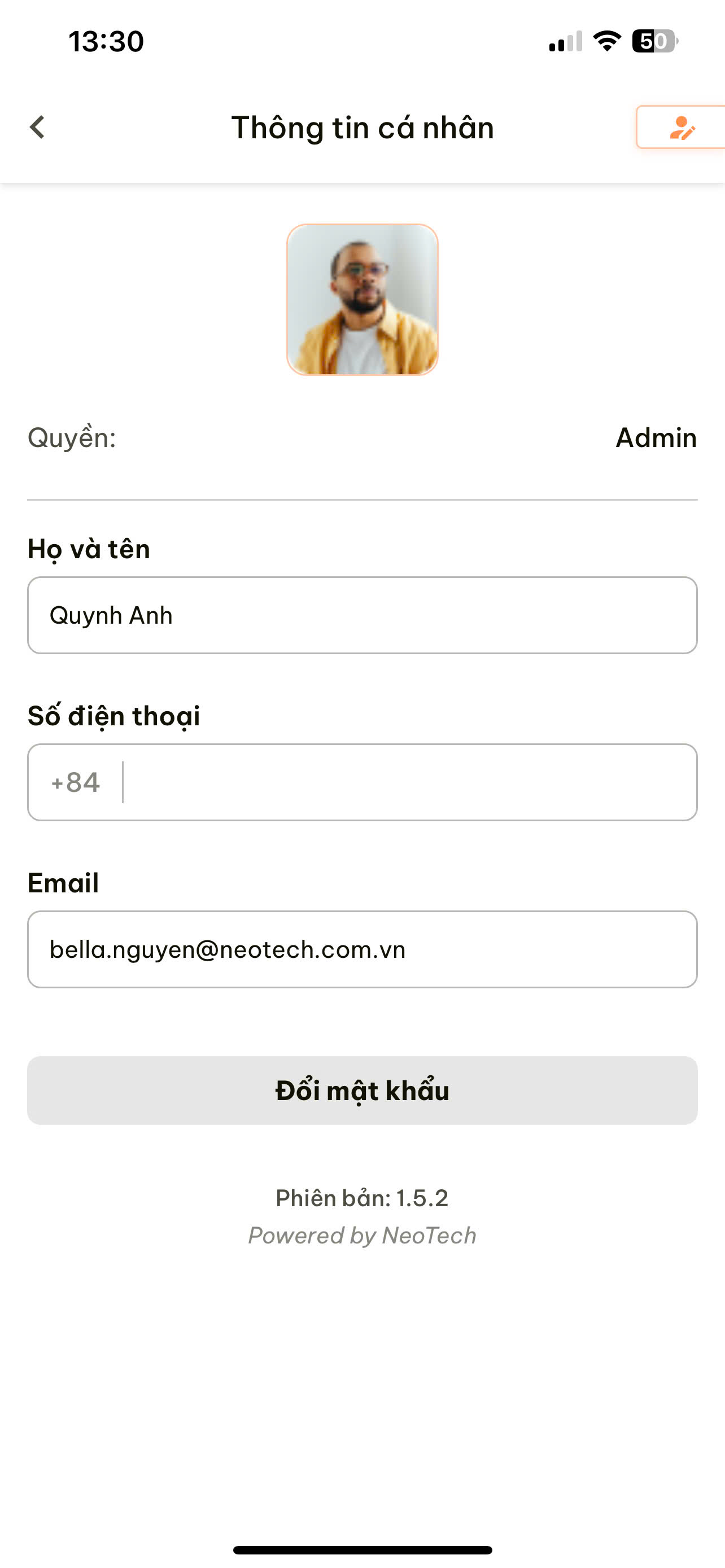This screenshot has width=725, height=1568.
Task: Tap the Email input field
Action: click(362, 949)
